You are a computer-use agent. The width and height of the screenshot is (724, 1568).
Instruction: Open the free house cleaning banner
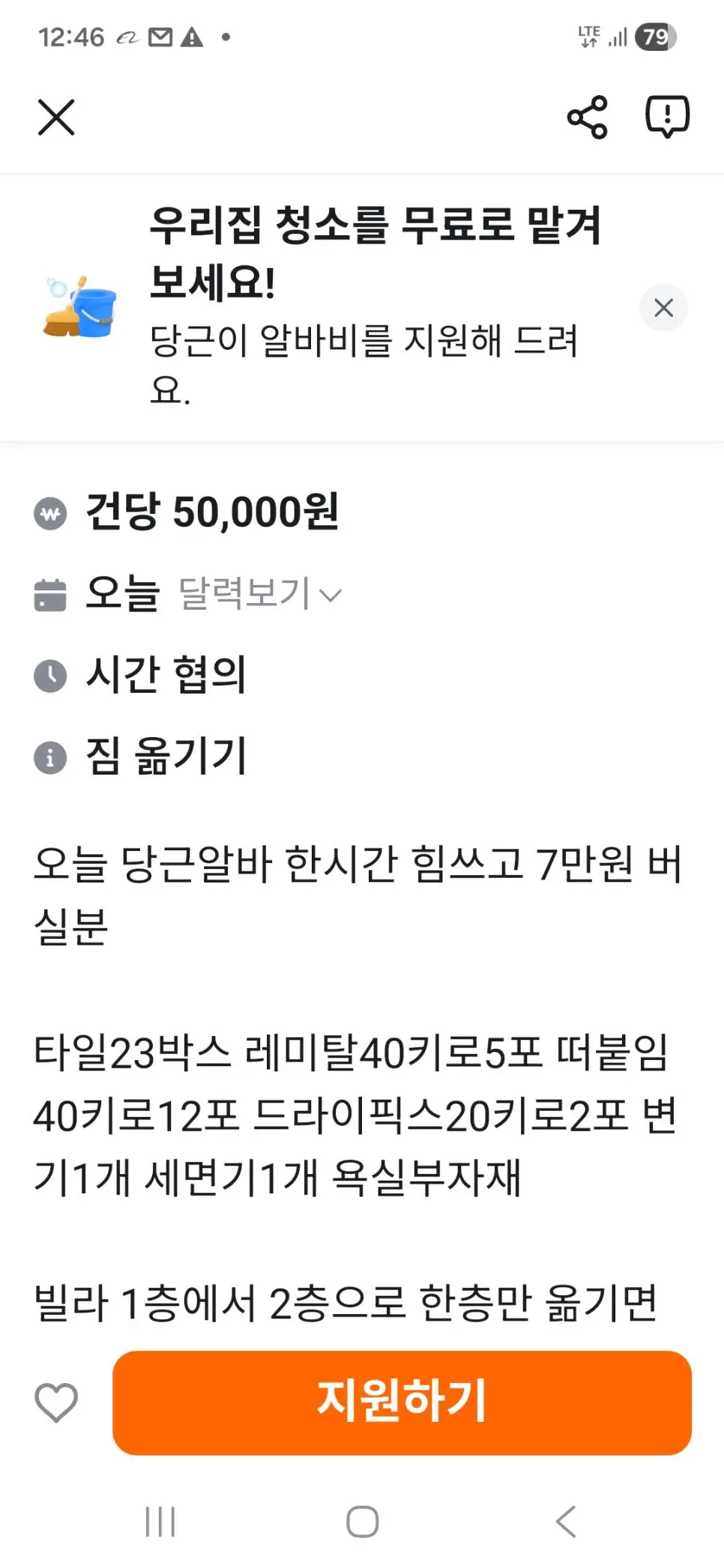pyautogui.click(x=360, y=307)
